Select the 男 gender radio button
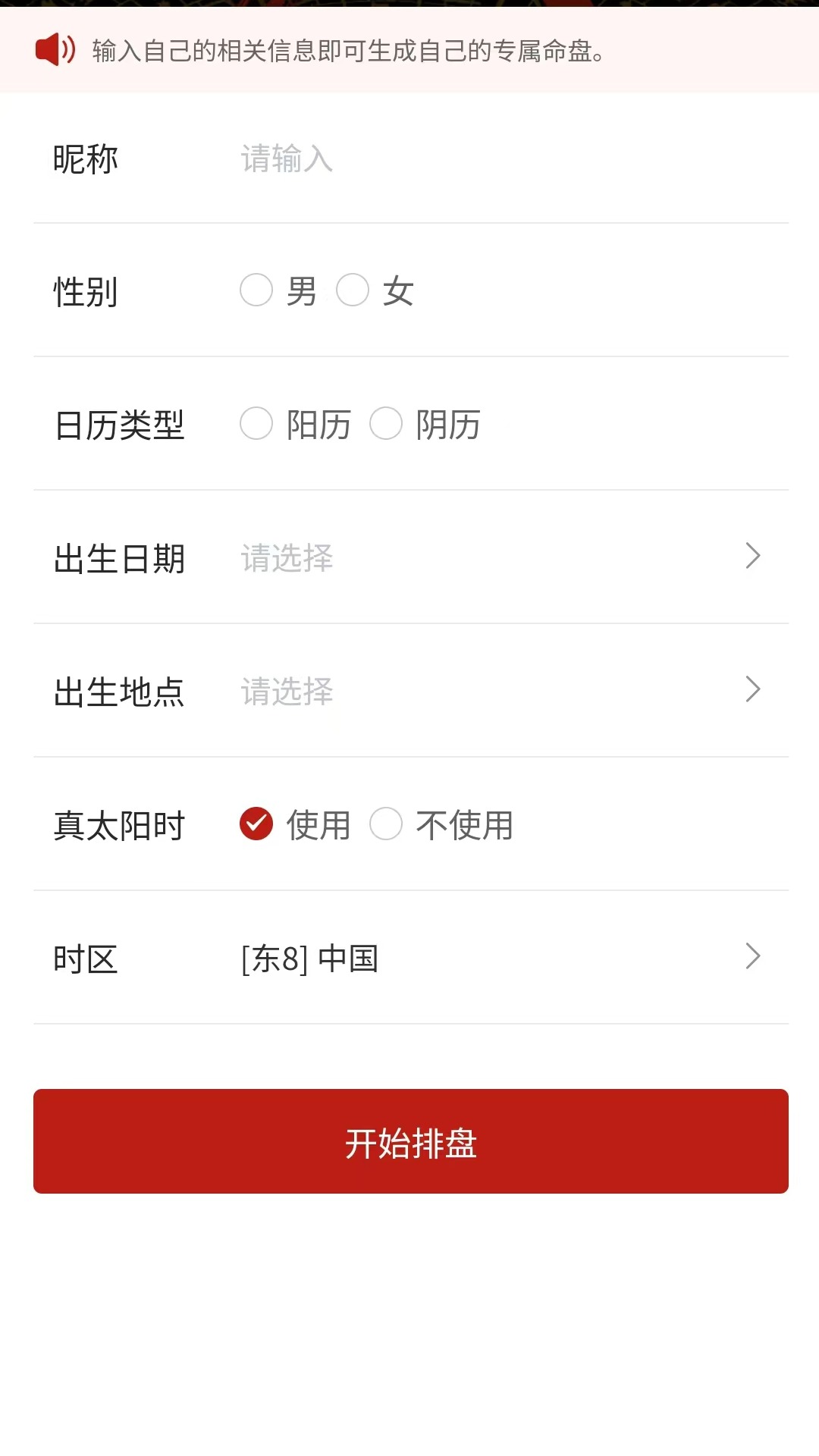The width and height of the screenshot is (819, 1456). click(x=256, y=290)
